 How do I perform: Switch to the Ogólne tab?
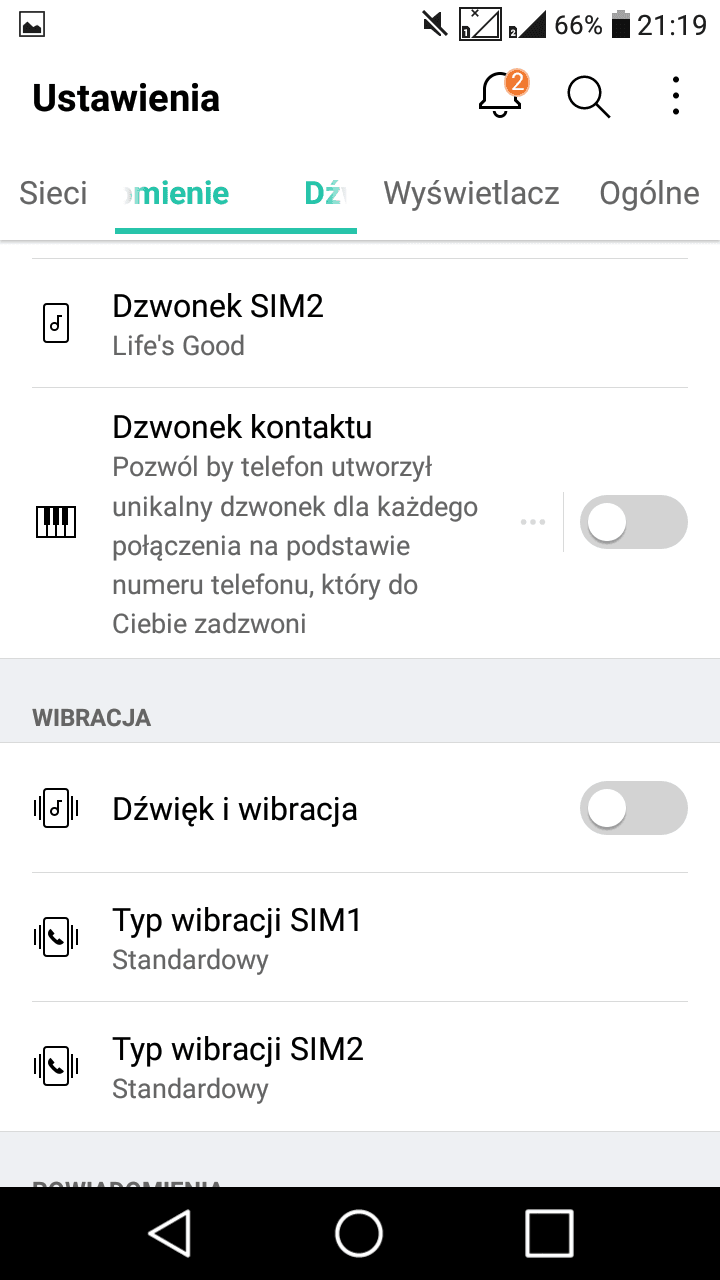649,193
